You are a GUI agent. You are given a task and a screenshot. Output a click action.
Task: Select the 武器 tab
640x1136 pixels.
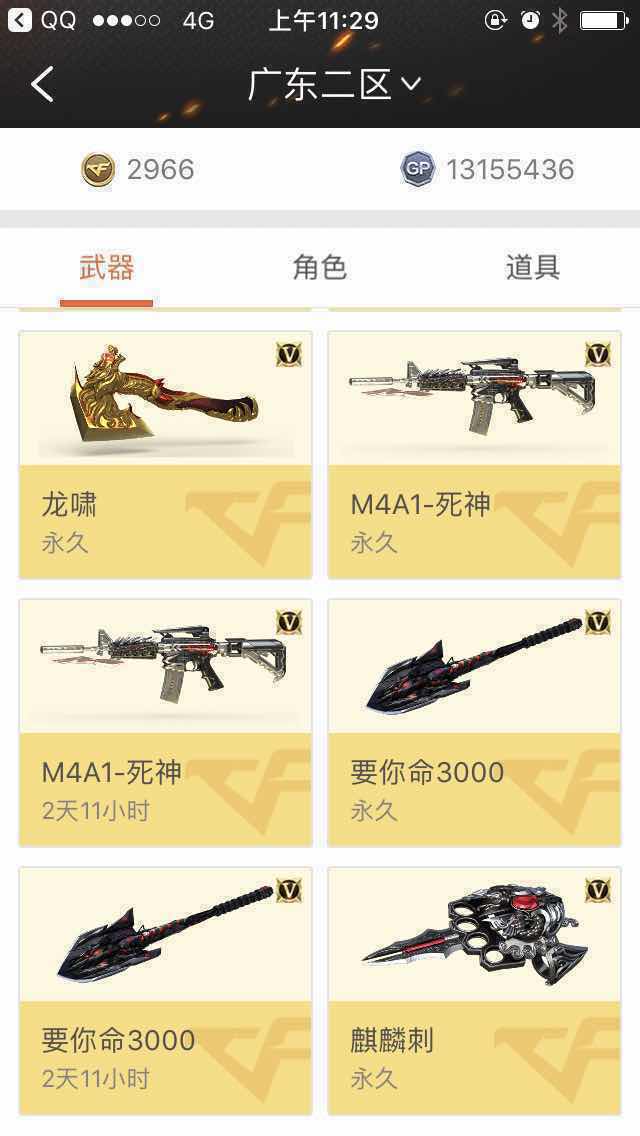point(107,267)
